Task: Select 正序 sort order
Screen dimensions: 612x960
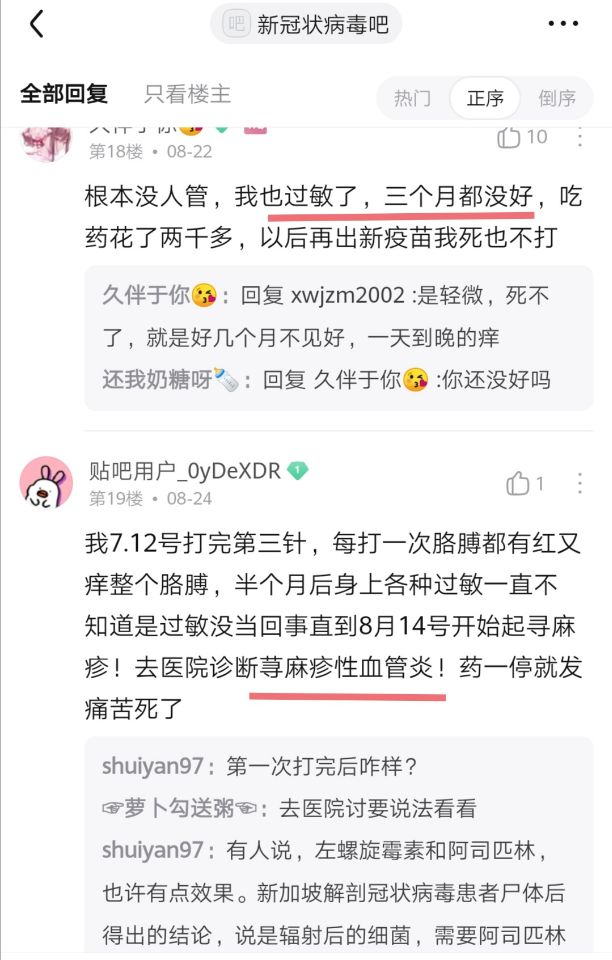Action: [x=485, y=98]
